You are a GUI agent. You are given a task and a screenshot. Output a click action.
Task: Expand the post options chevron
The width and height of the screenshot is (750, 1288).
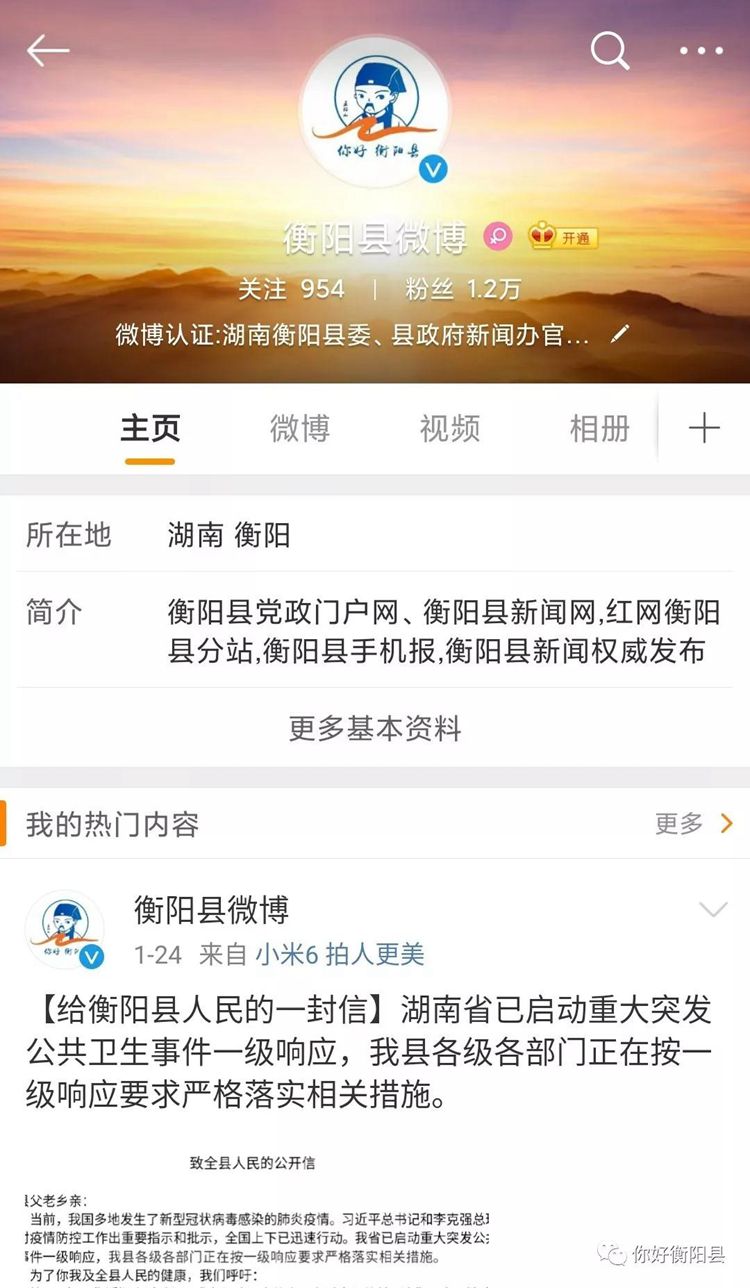[712, 909]
